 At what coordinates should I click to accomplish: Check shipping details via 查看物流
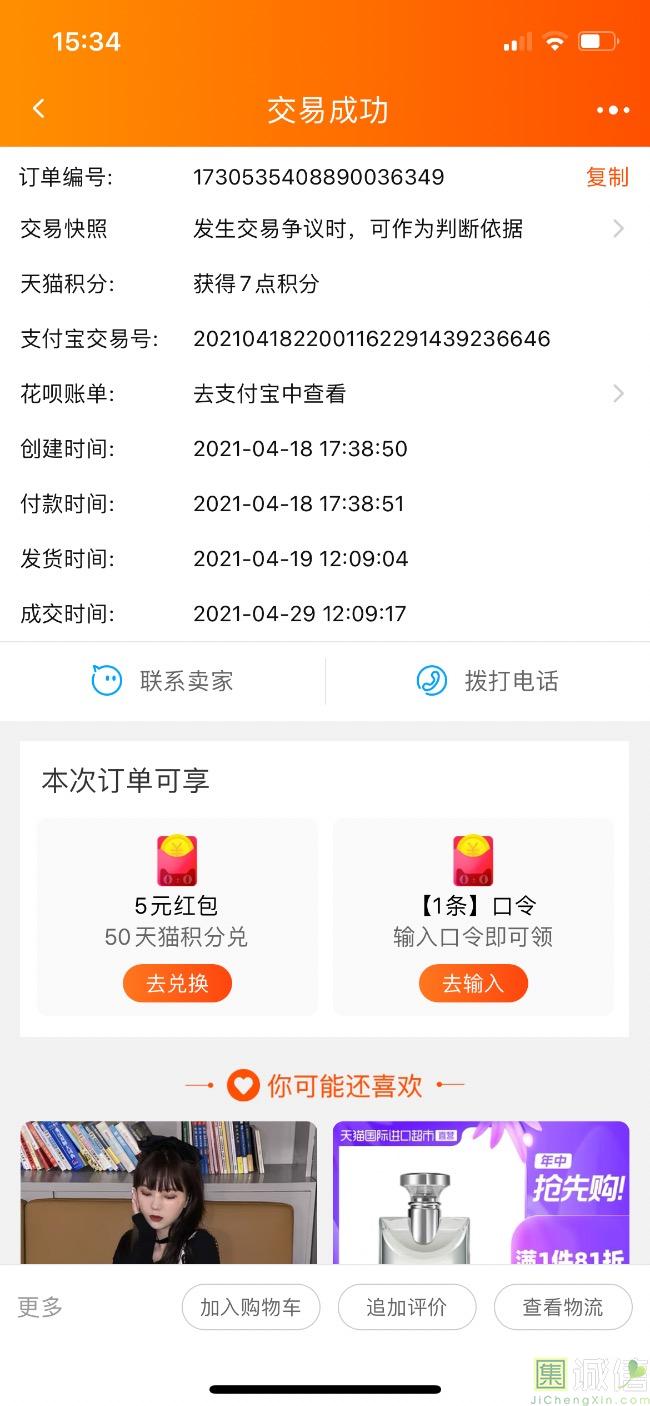click(x=563, y=1307)
